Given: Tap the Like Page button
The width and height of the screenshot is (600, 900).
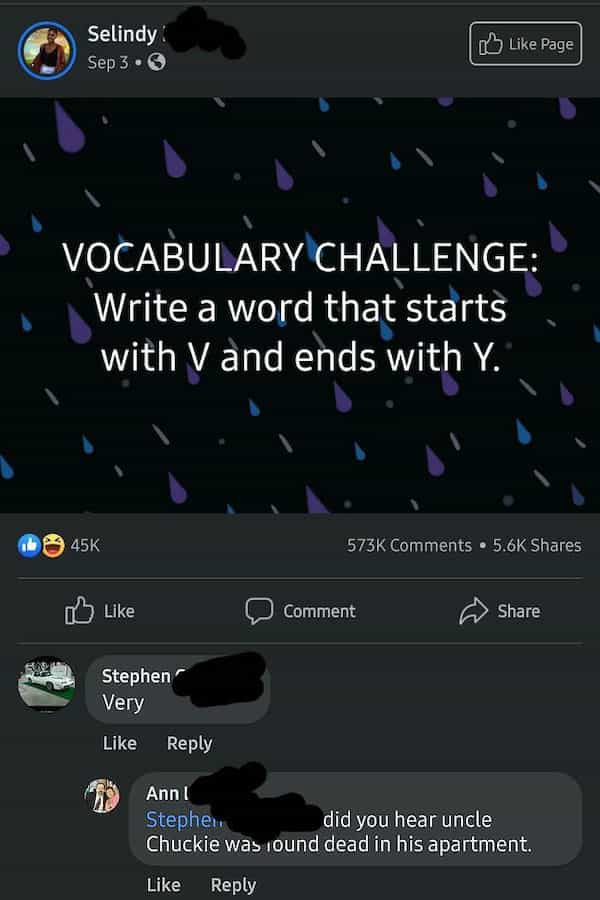Looking at the screenshot, I should (525, 44).
